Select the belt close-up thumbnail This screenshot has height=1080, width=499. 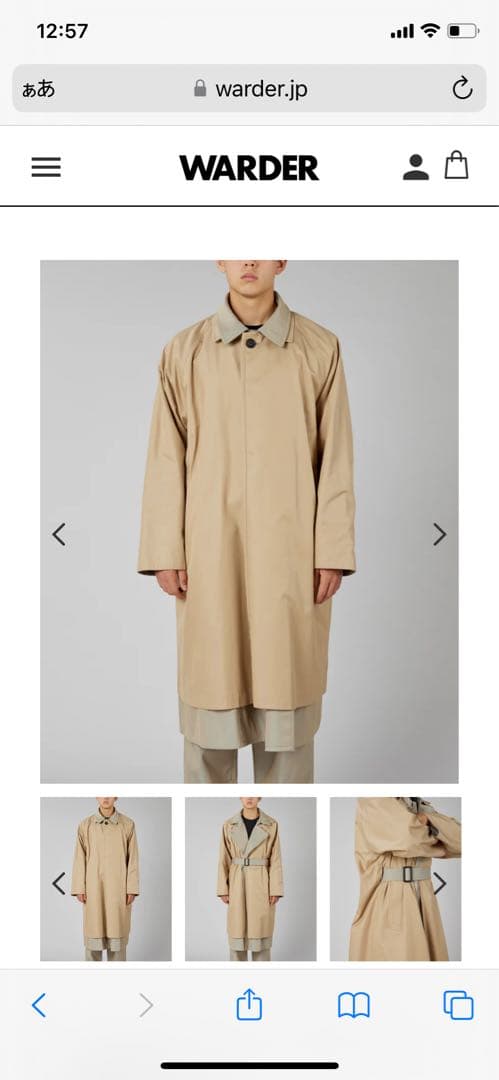pos(395,879)
